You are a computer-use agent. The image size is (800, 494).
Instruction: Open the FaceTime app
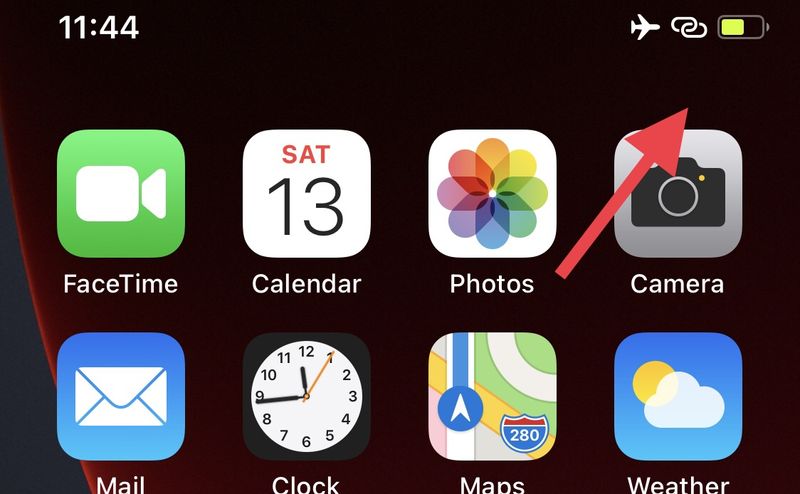121,194
